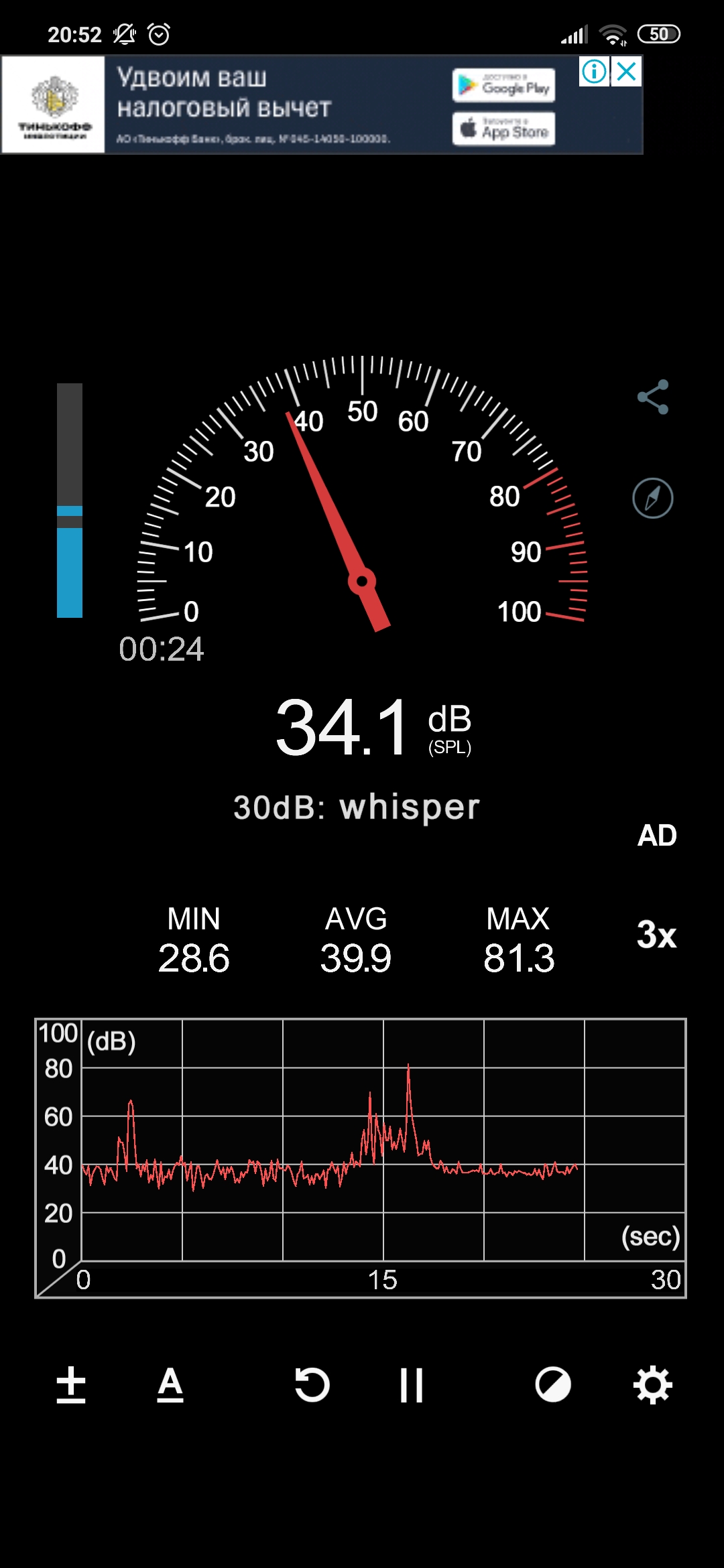Open the compass icon beside the gauge
This screenshot has height=1568, width=724.
click(653, 498)
